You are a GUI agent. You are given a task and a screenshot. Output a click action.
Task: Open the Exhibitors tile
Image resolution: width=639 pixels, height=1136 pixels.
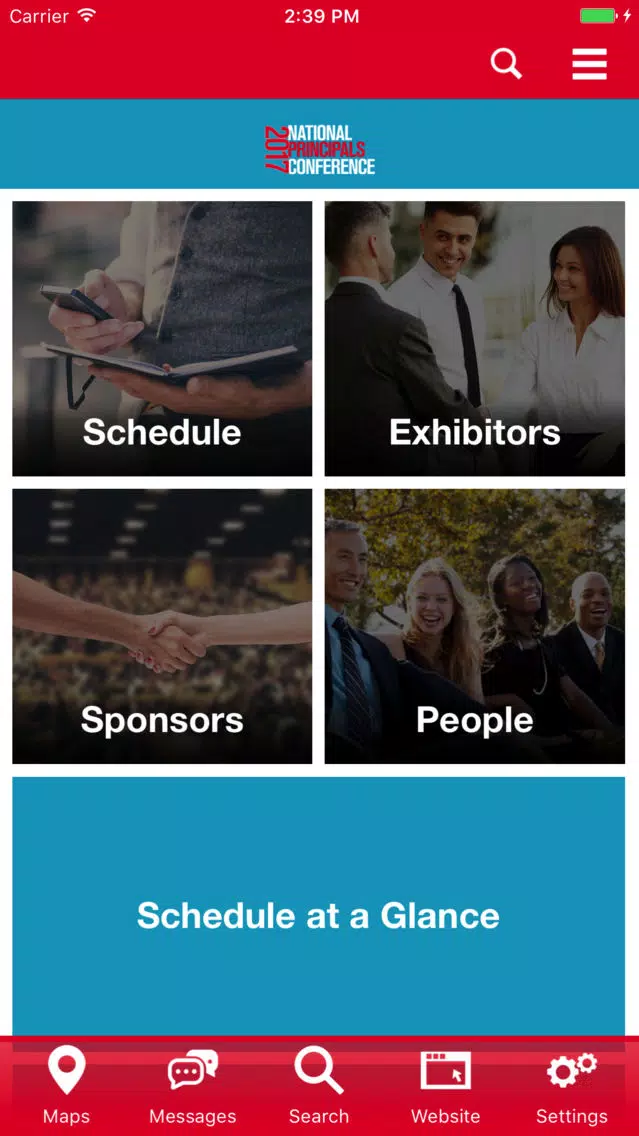tap(475, 338)
